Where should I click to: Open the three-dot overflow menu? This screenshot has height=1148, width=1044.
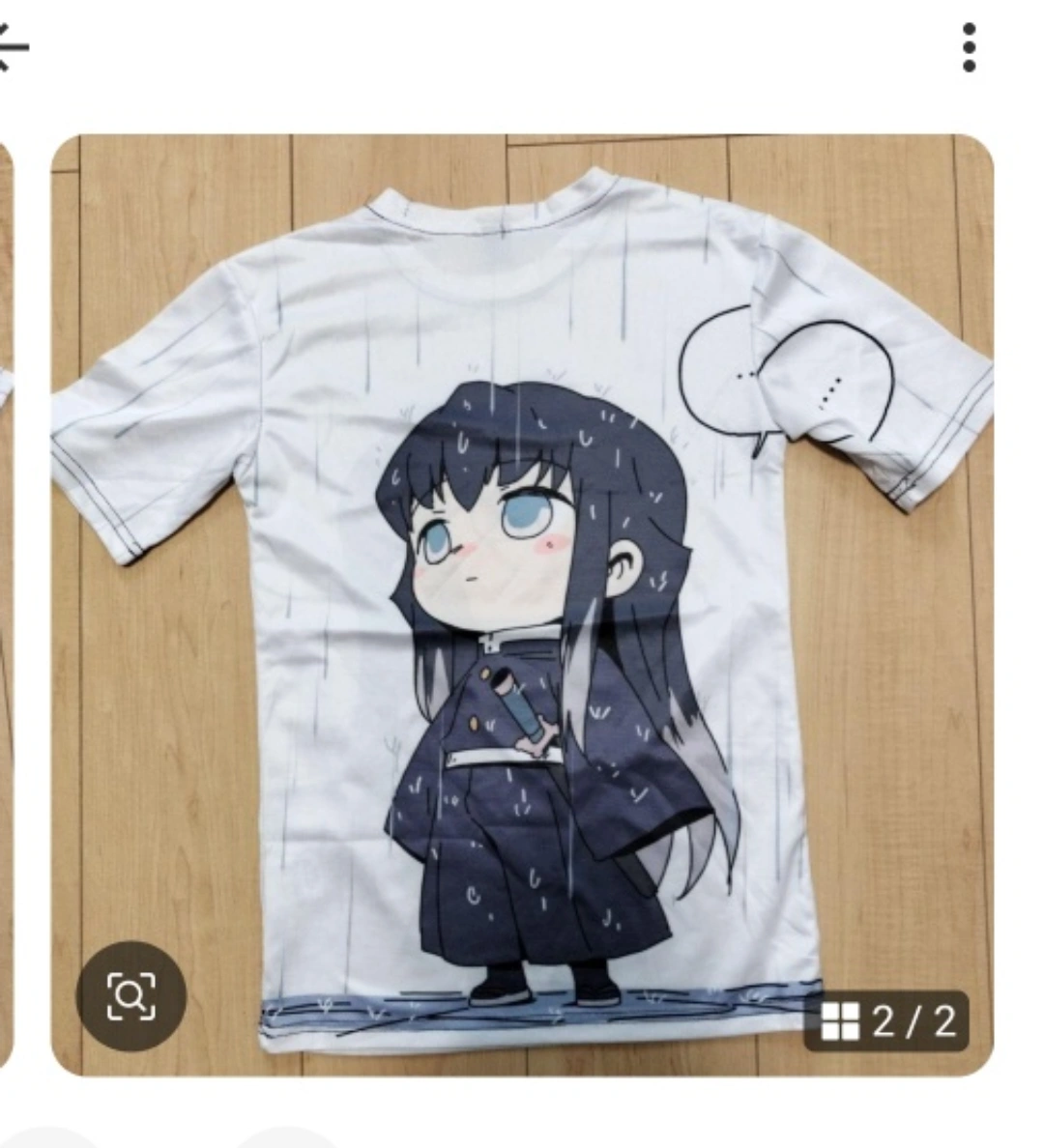[x=969, y=47]
